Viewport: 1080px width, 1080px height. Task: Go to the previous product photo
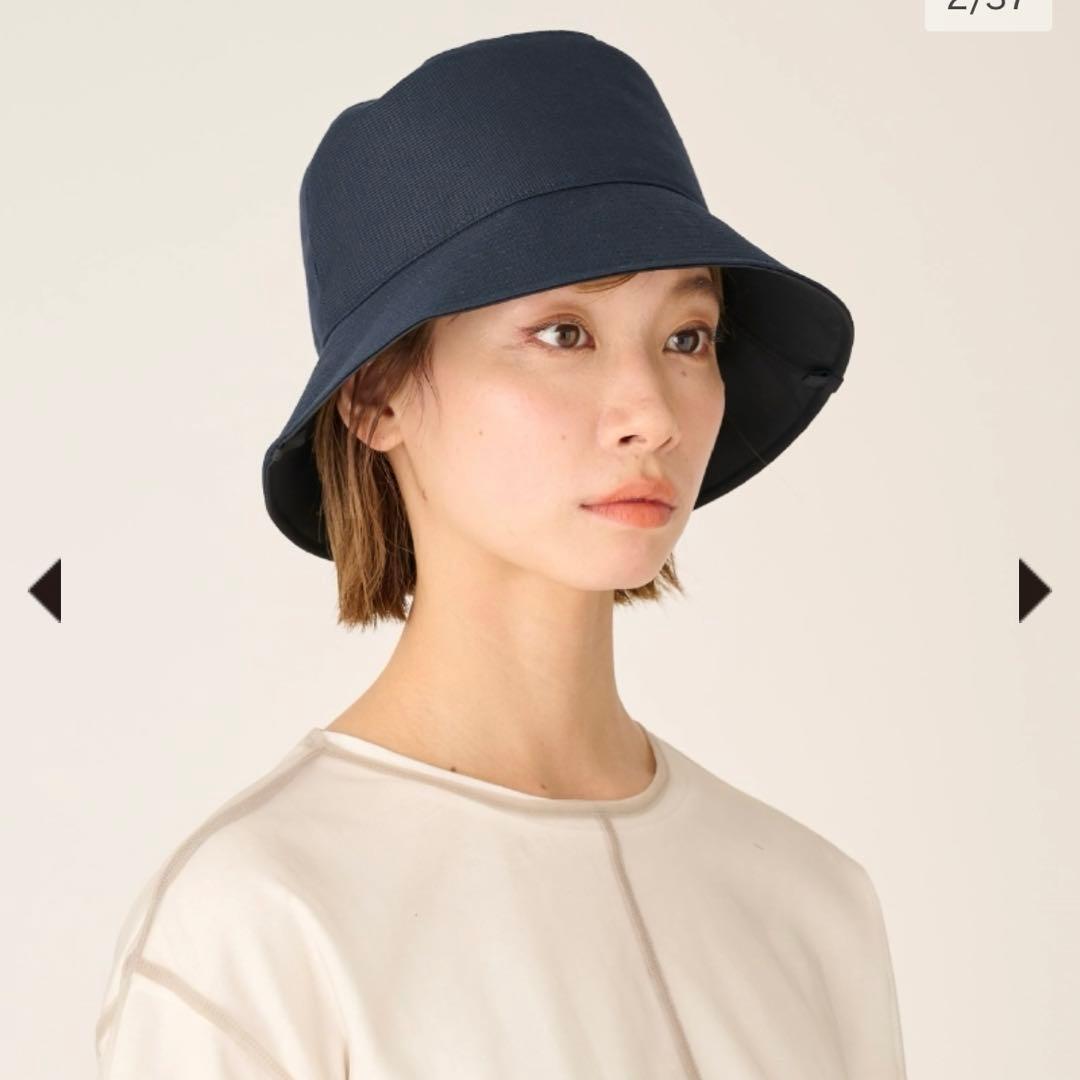pyautogui.click(x=46, y=590)
